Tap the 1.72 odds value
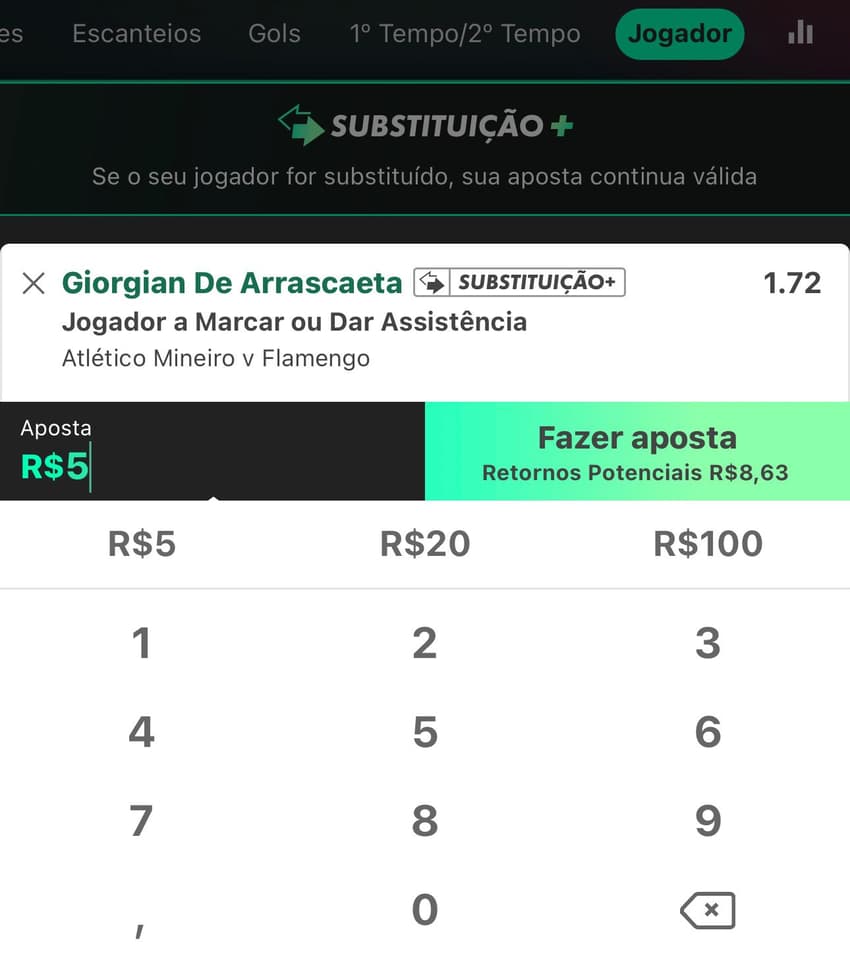Viewport: 850px width, 961px height. click(x=793, y=283)
